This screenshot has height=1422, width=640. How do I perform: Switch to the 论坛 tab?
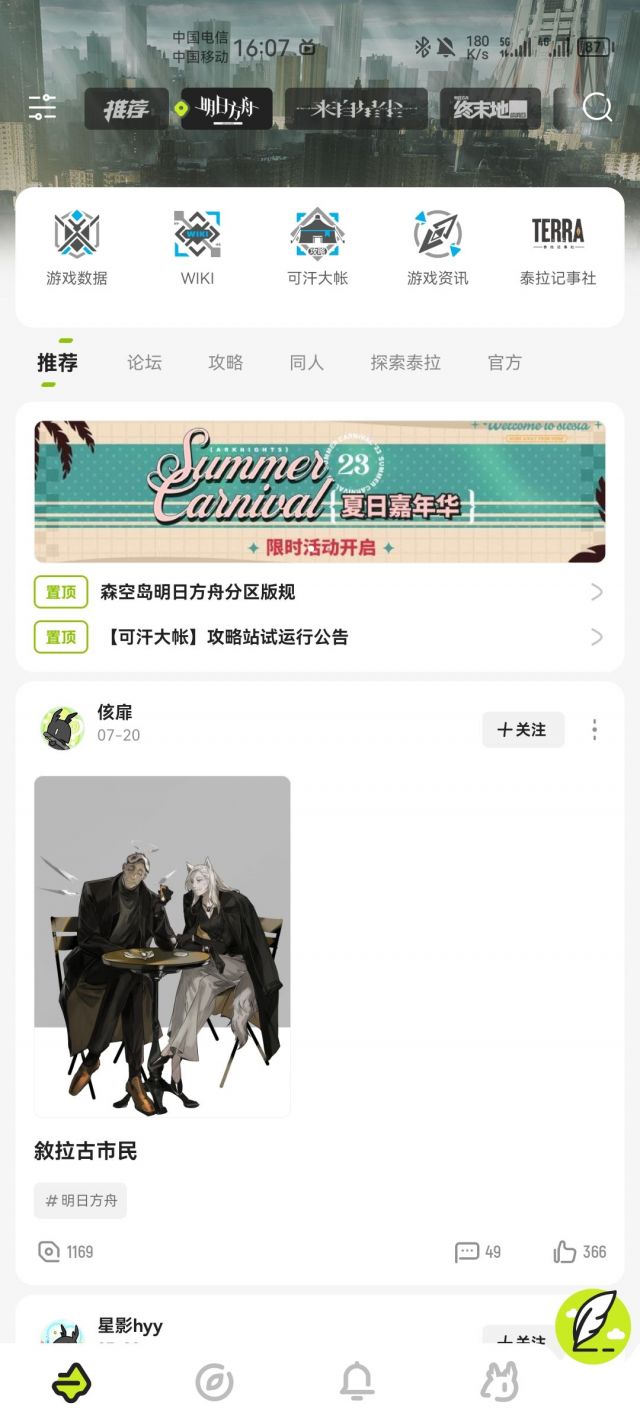point(144,363)
